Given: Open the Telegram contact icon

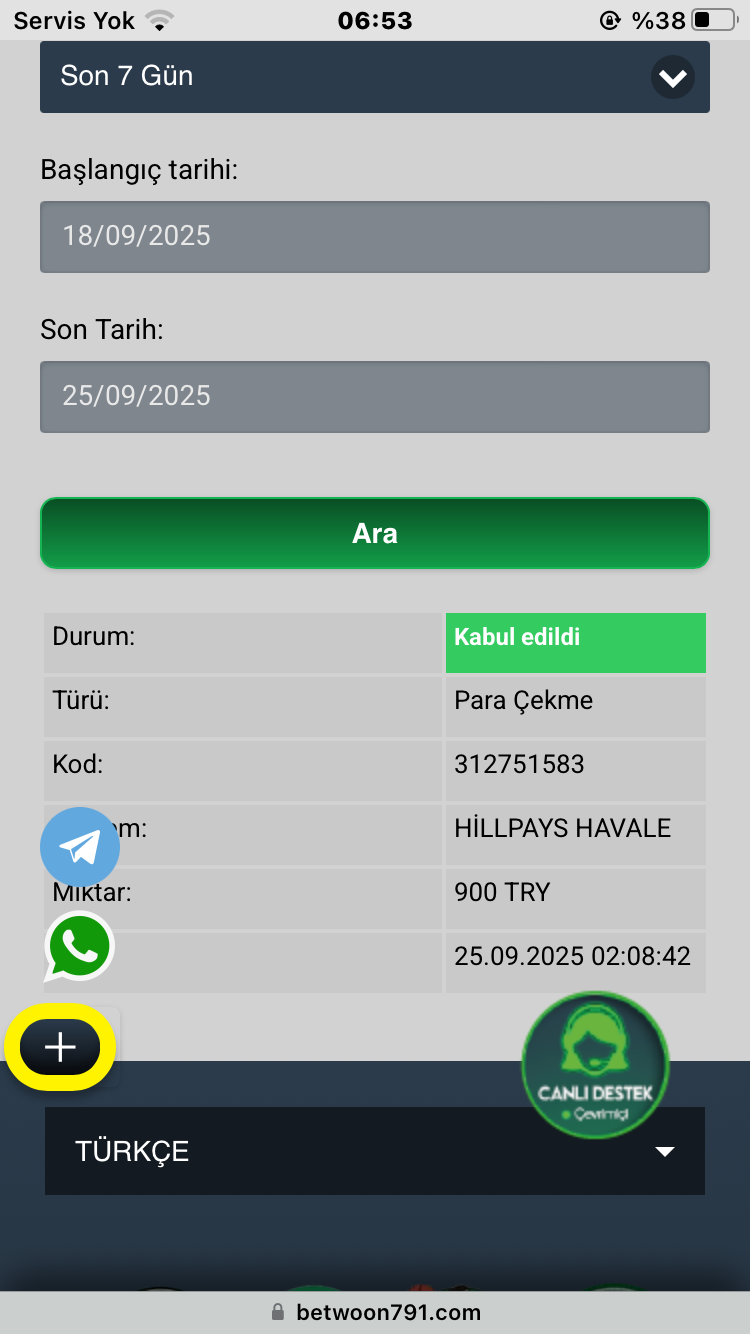Looking at the screenshot, I should [x=80, y=848].
